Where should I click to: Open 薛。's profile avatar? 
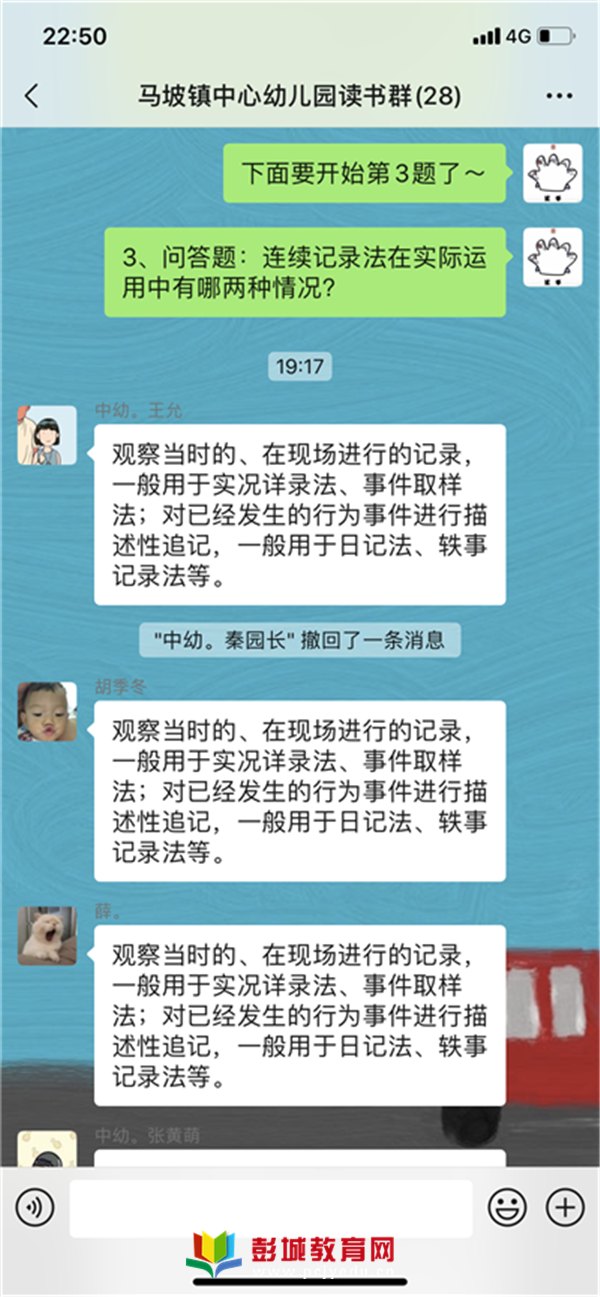point(47,936)
